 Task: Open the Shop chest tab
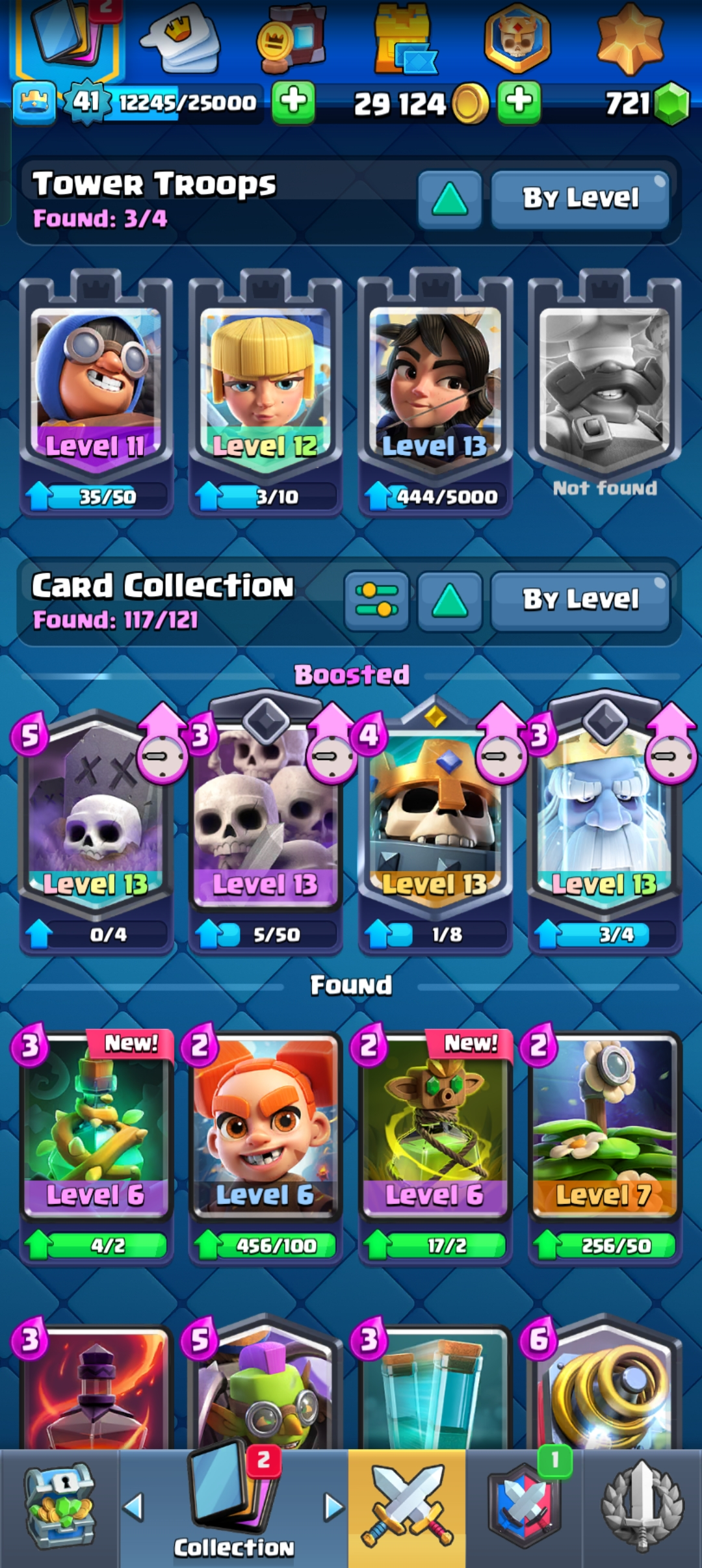click(x=60, y=1508)
